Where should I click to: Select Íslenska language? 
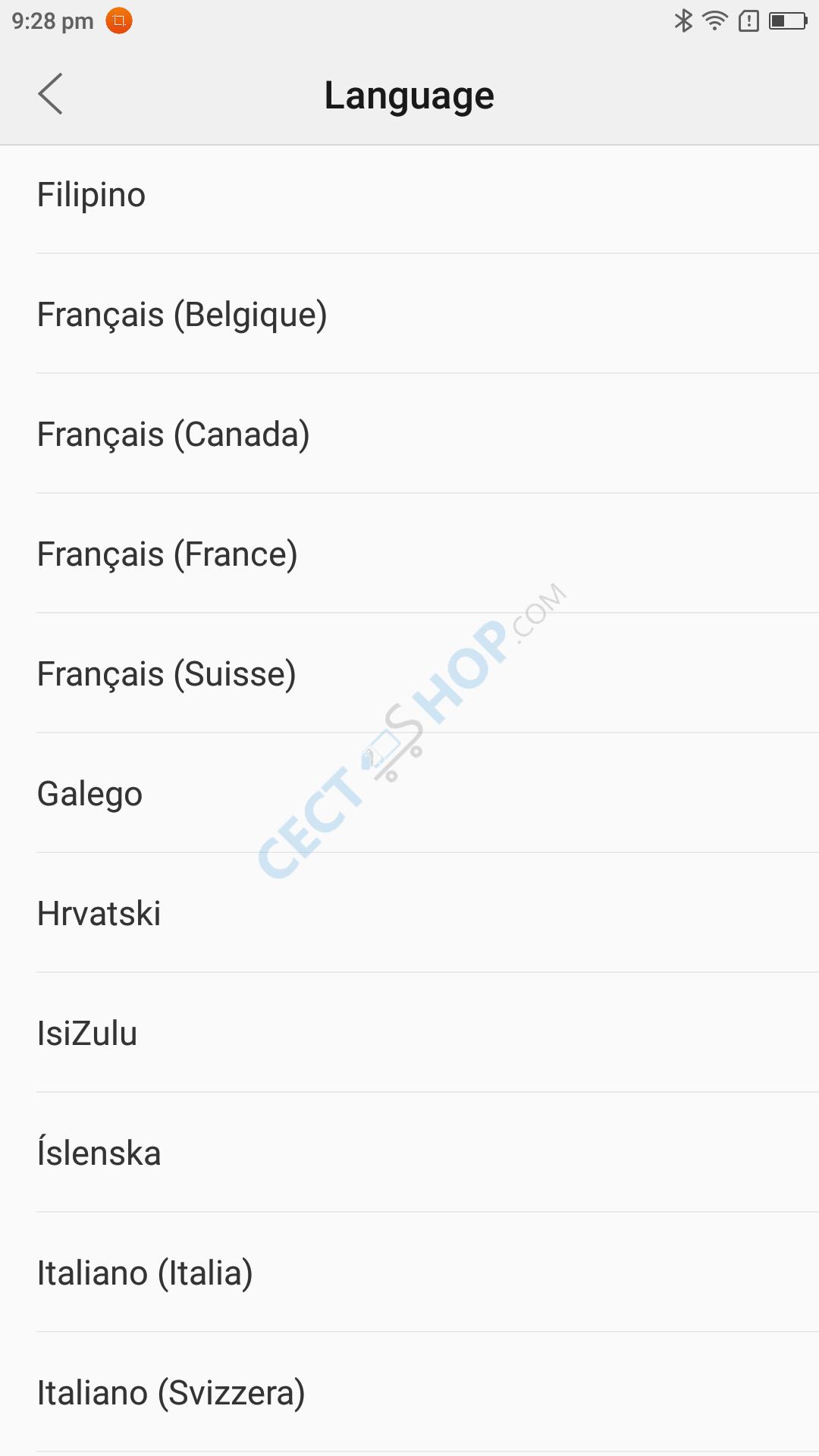409,1153
